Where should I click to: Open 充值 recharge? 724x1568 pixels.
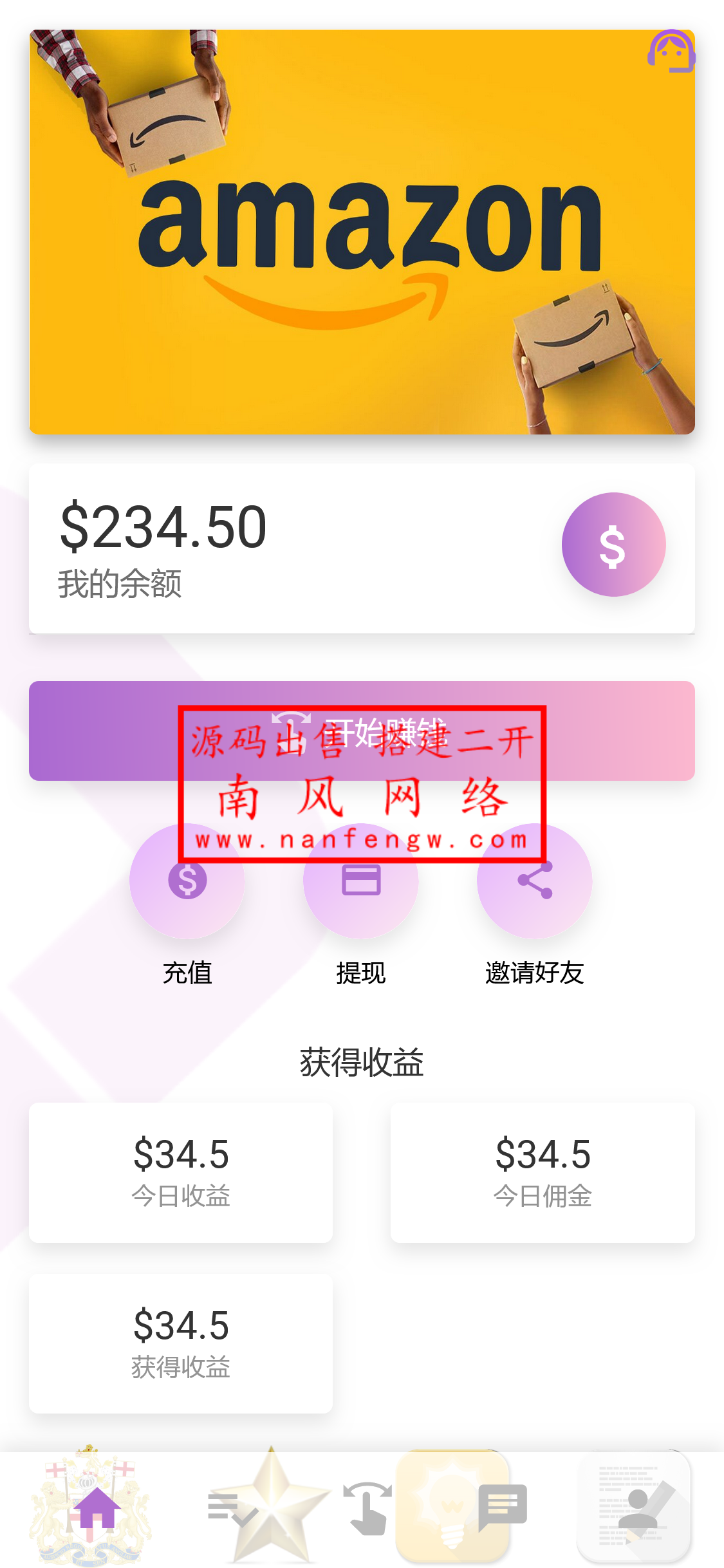coord(187,881)
